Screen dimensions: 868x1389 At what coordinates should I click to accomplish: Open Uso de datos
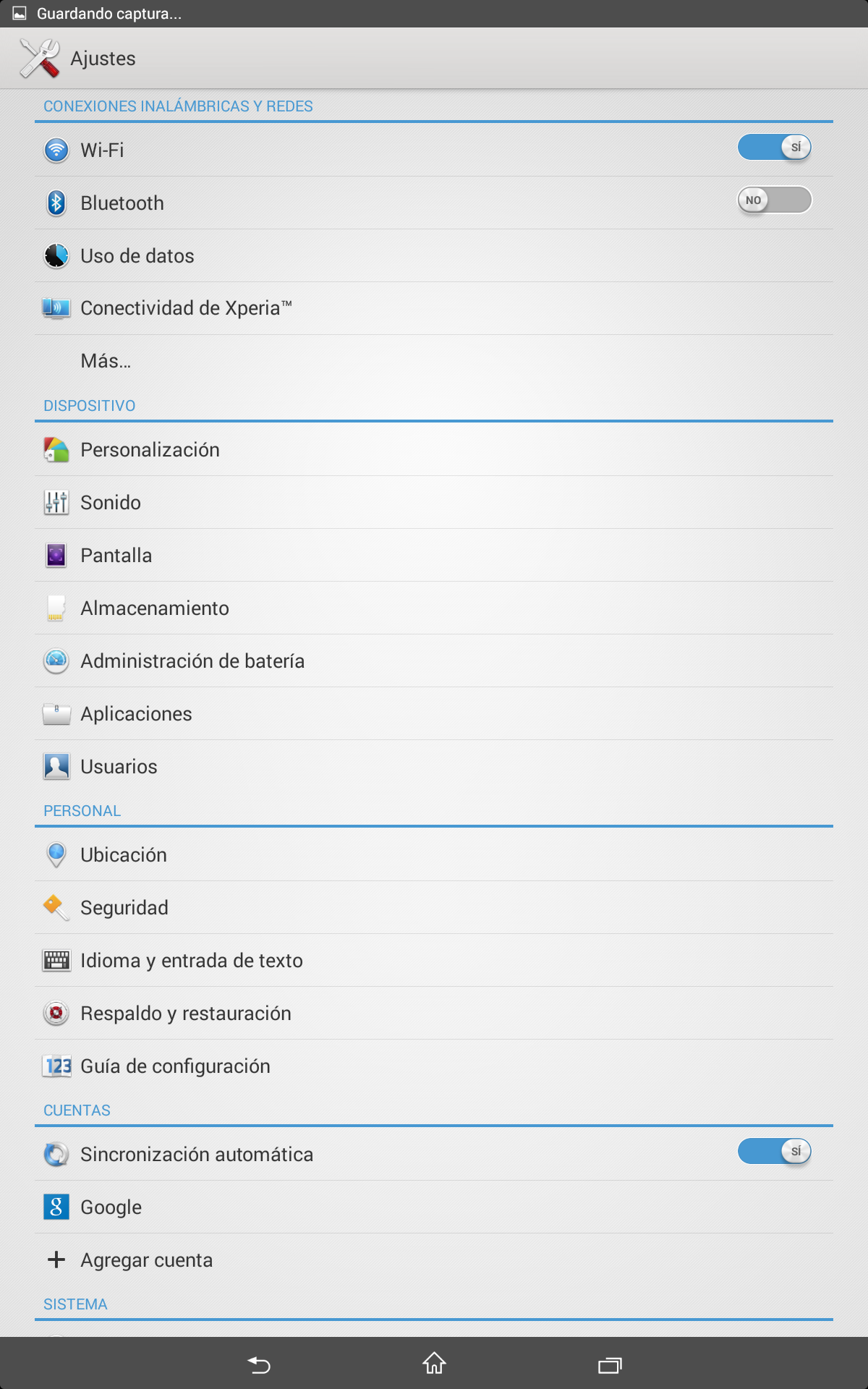pos(434,255)
